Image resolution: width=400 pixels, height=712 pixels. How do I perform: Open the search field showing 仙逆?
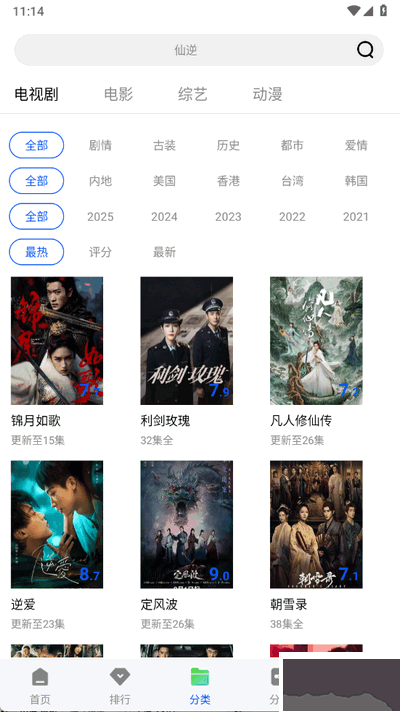click(199, 50)
